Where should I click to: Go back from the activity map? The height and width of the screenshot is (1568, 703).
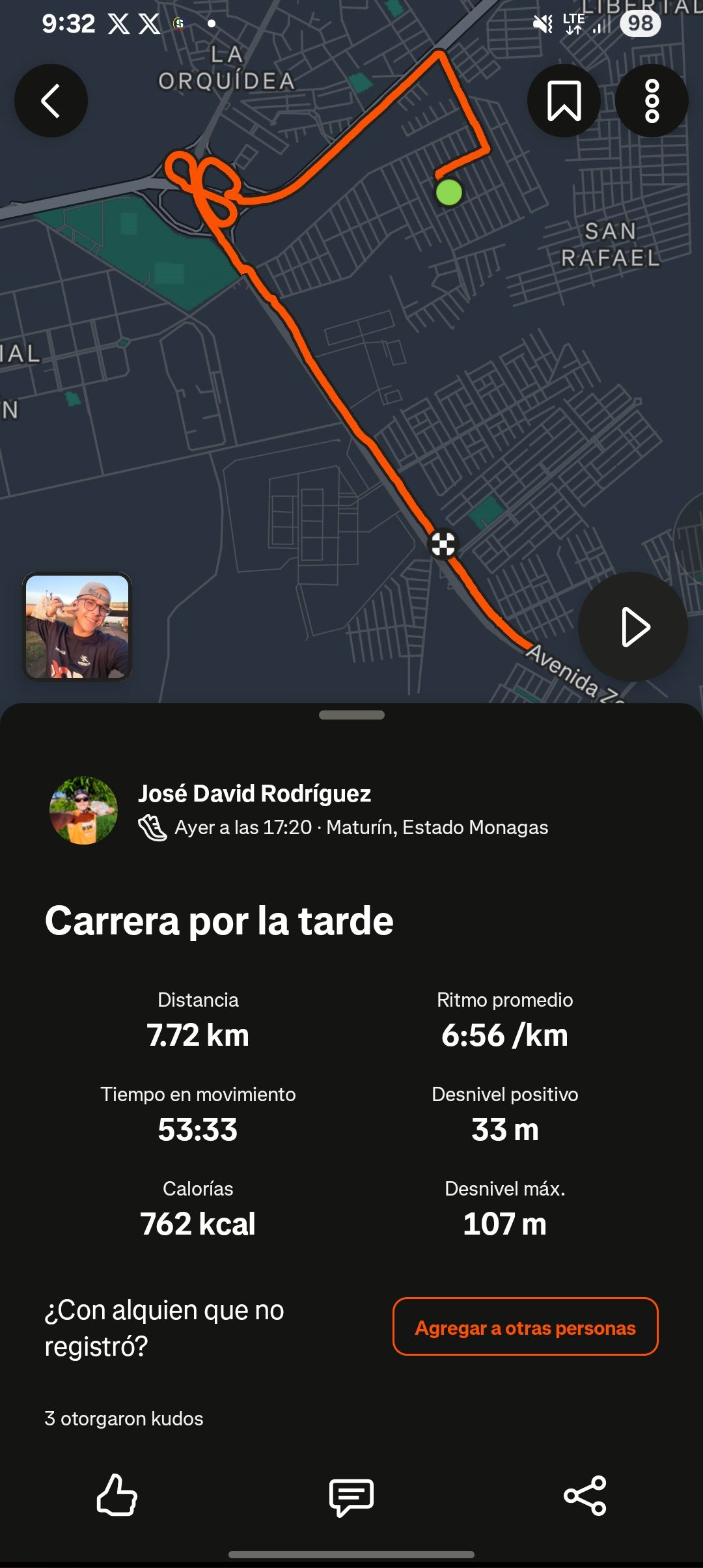(x=51, y=100)
